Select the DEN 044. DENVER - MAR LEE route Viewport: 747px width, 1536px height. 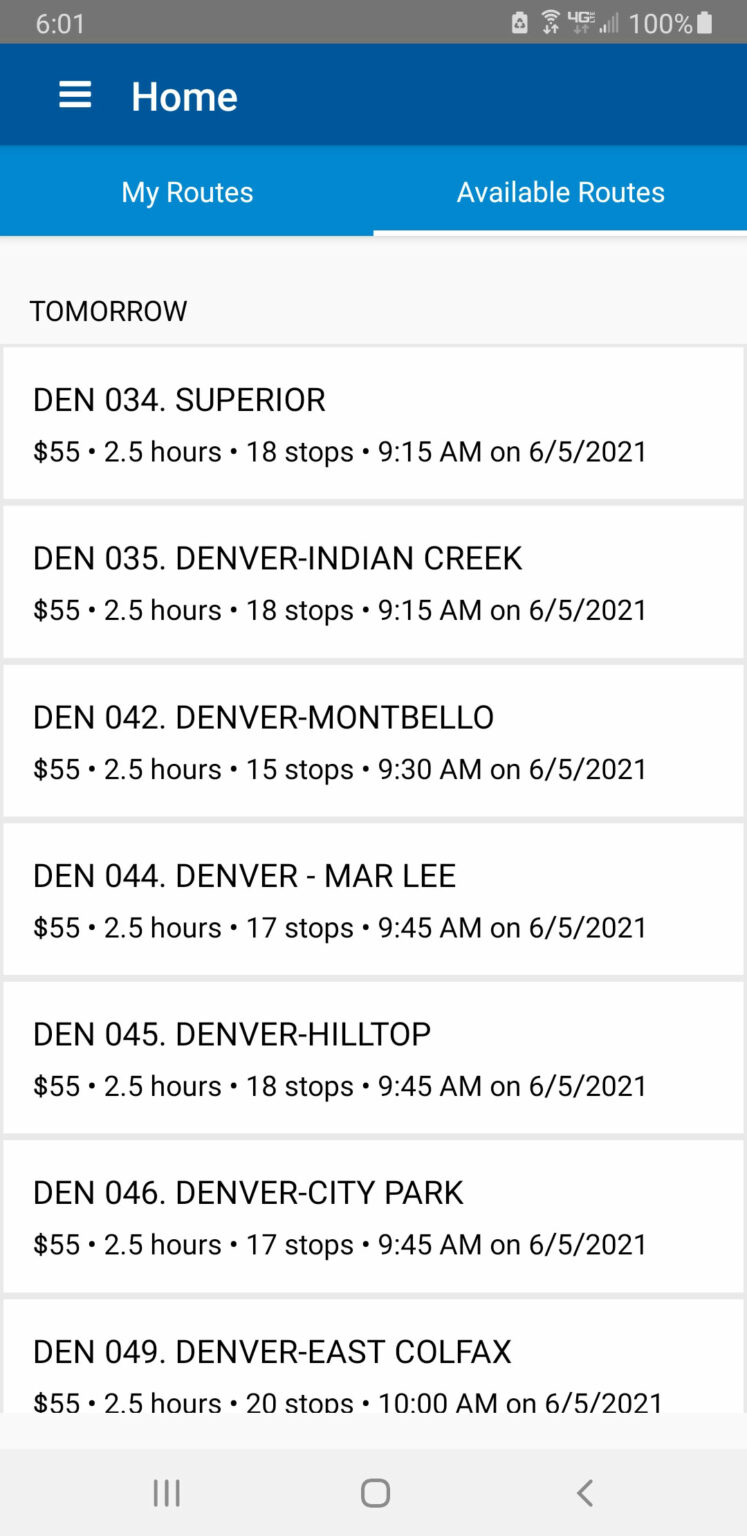[373, 899]
